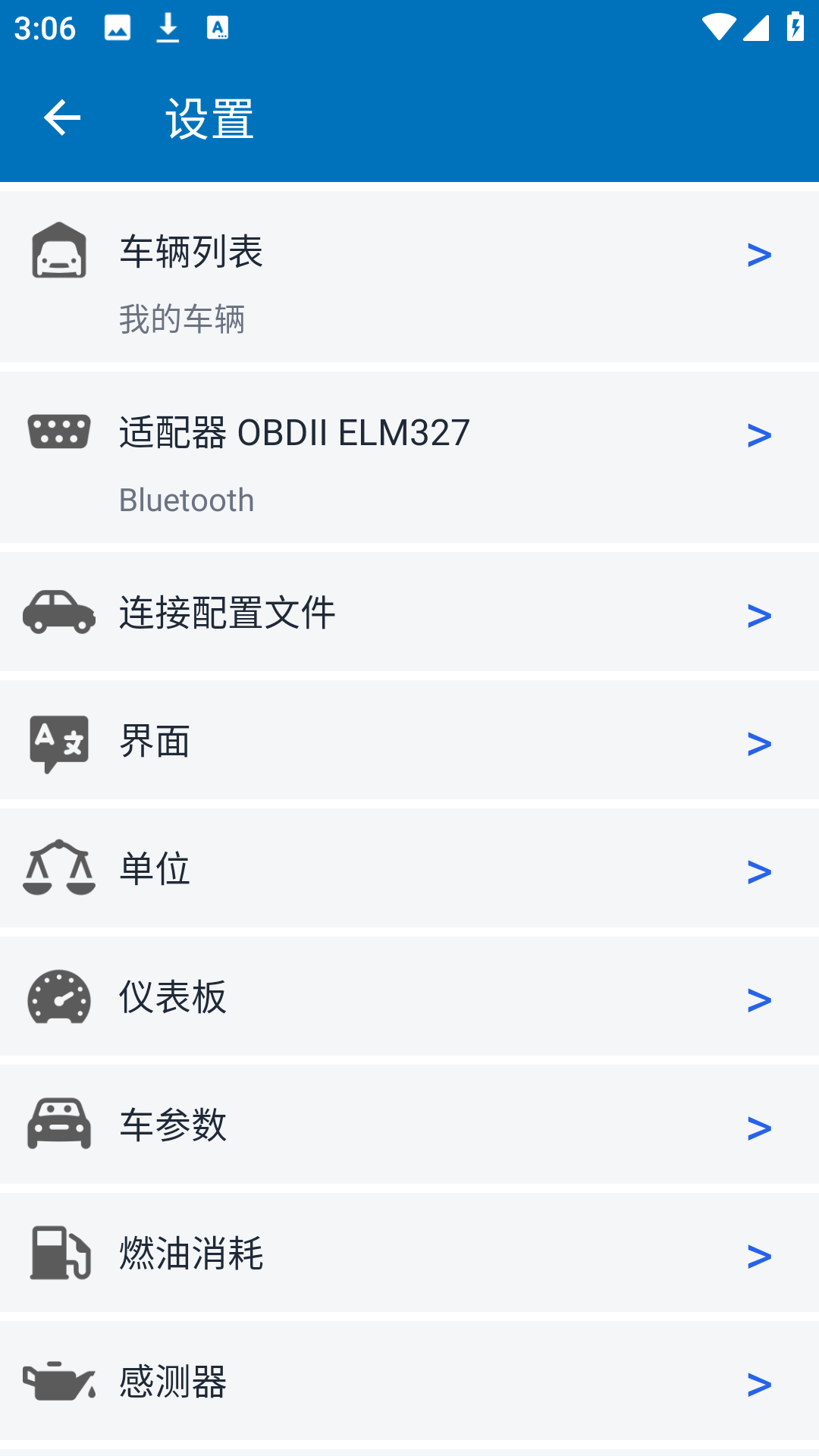Tap the translation icon beside 界面
Screen dimensions: 819x1456
pos(60,742)
